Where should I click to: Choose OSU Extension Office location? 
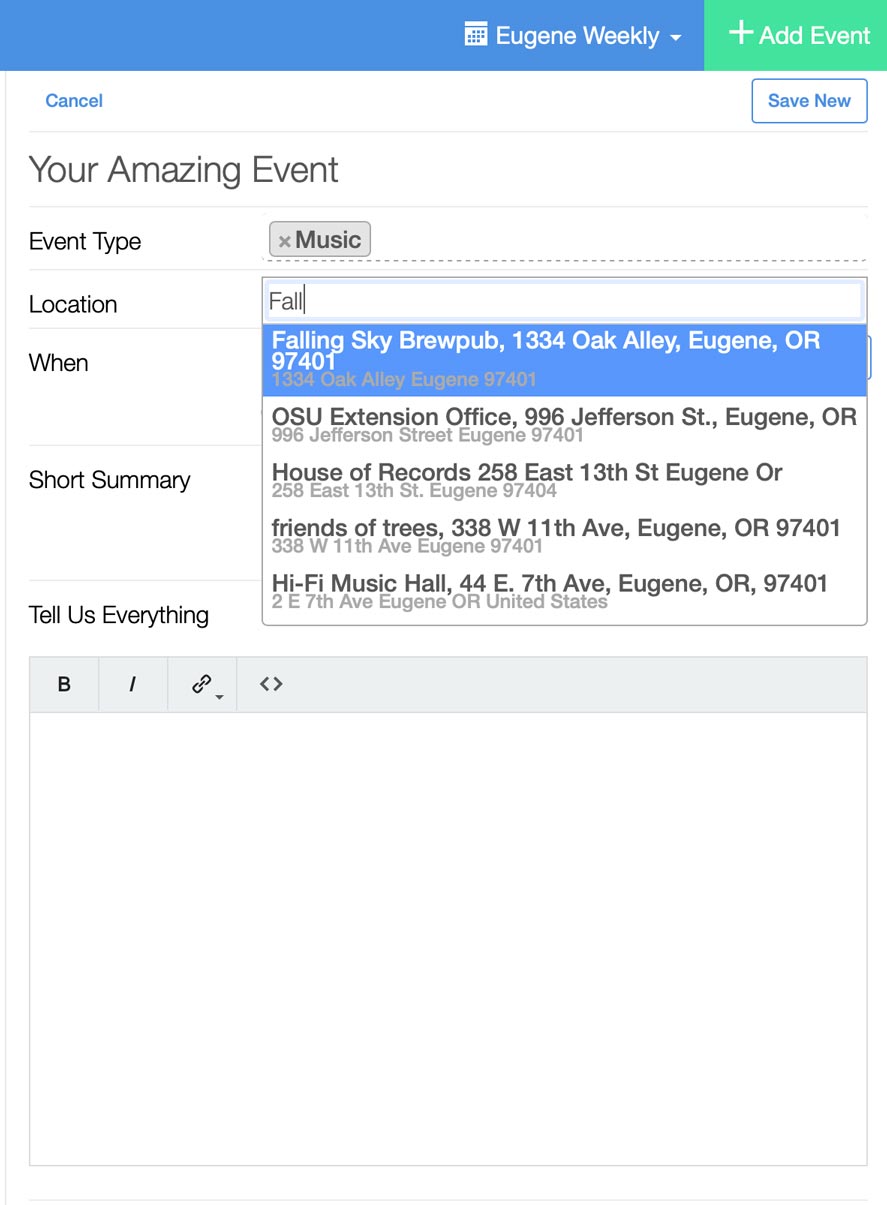(x=564, y=424)
